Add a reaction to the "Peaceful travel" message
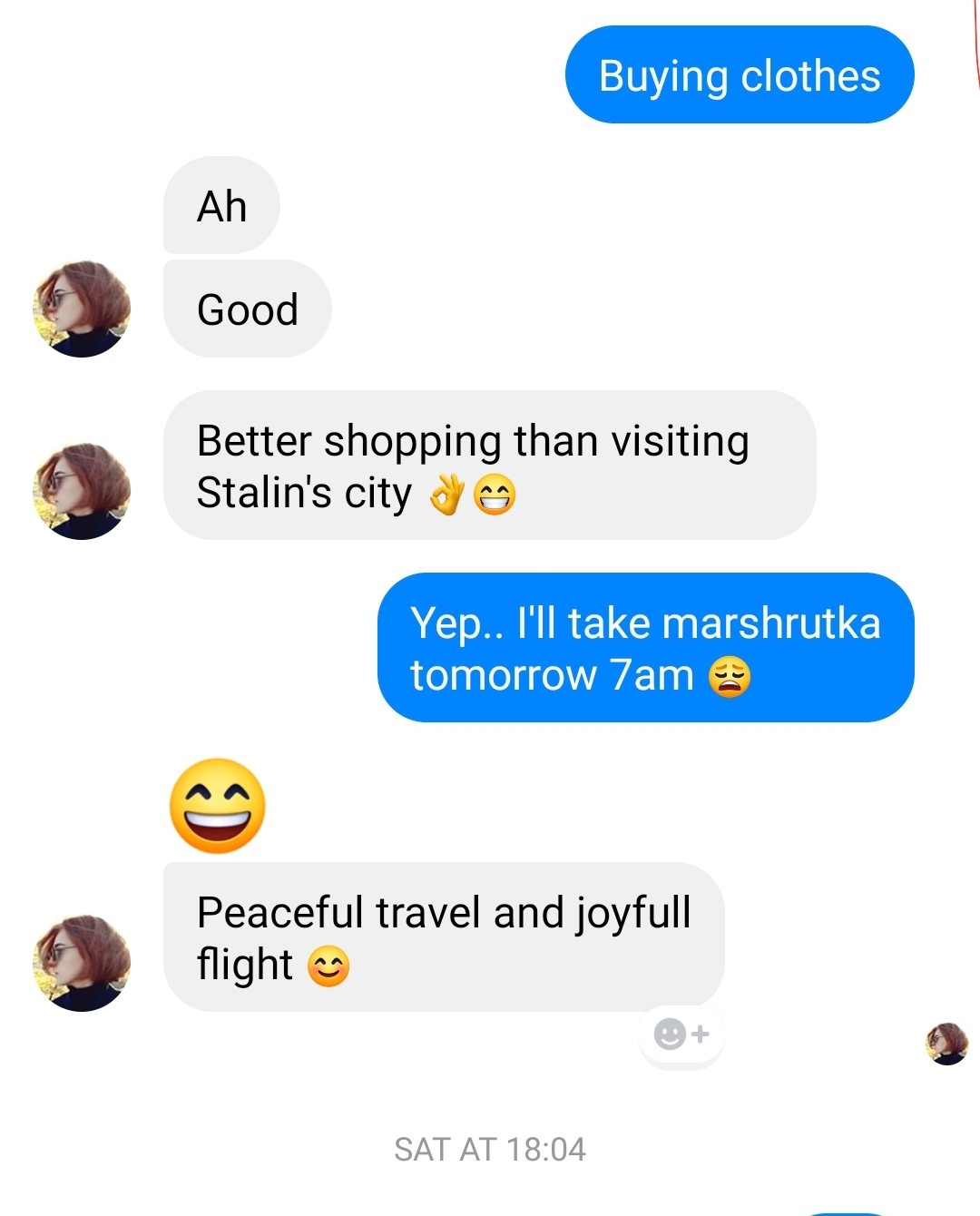 [681, 1034]
